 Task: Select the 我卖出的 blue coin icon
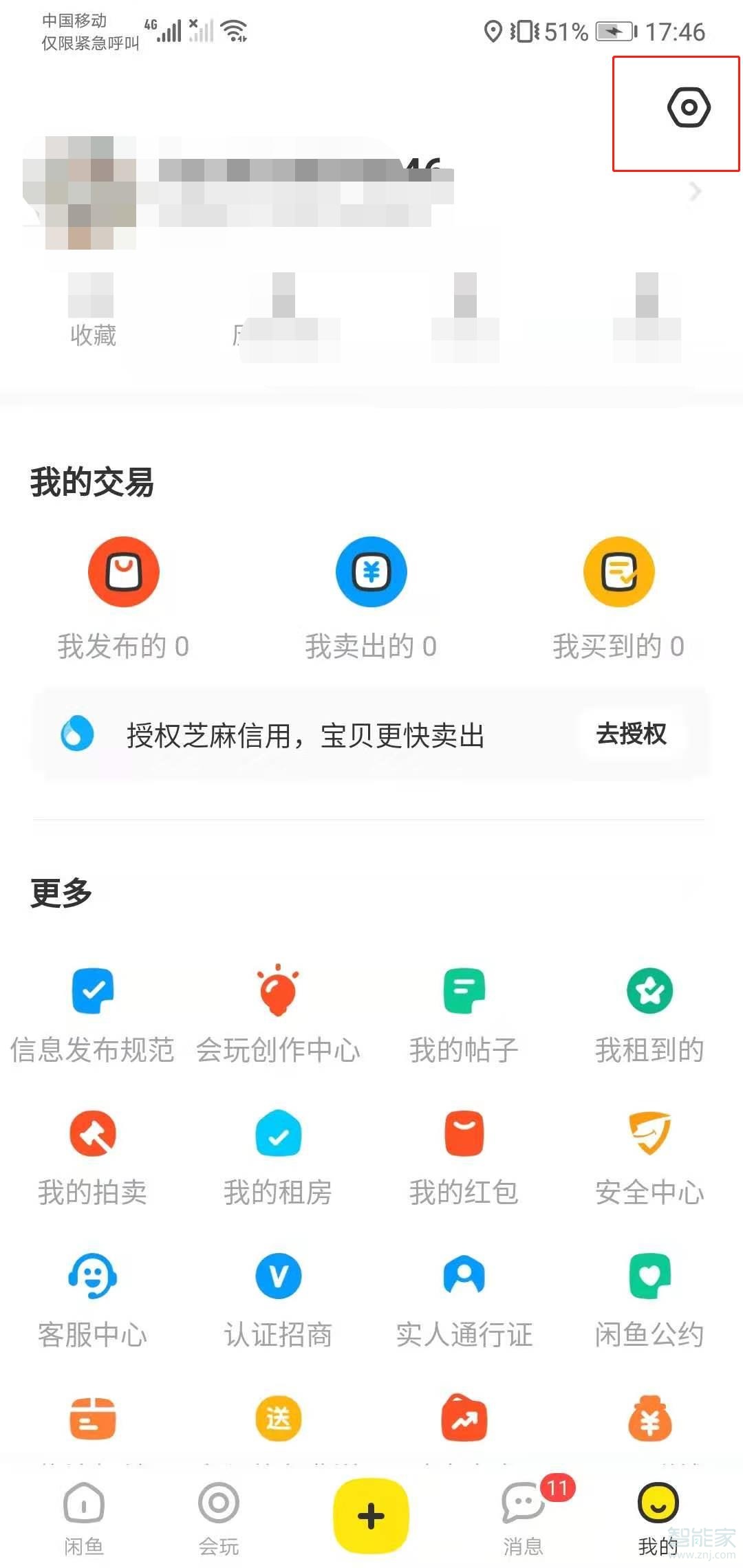(371, 571)
